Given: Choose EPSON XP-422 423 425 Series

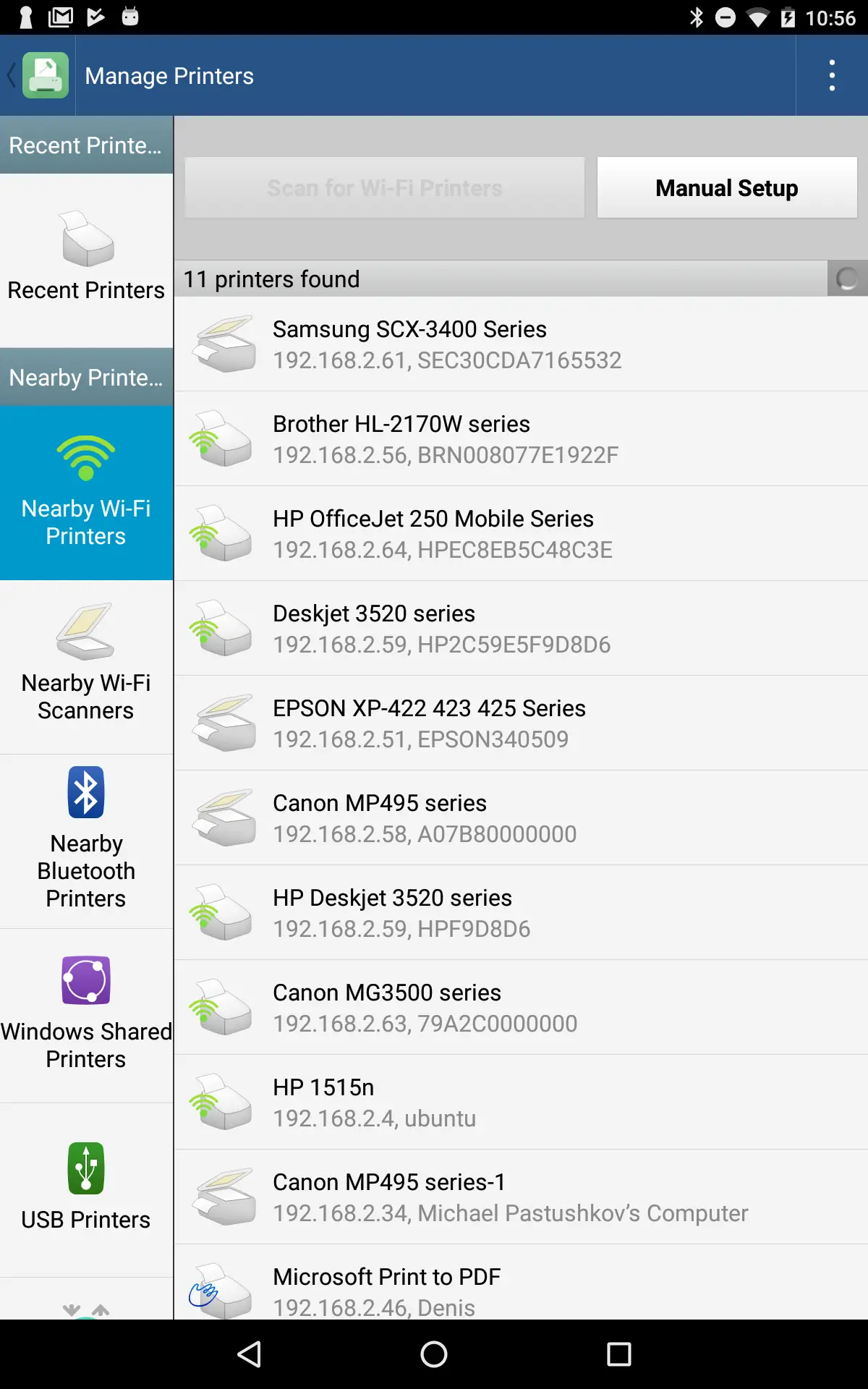Looking at the screenshot, I should coord(521,723).
